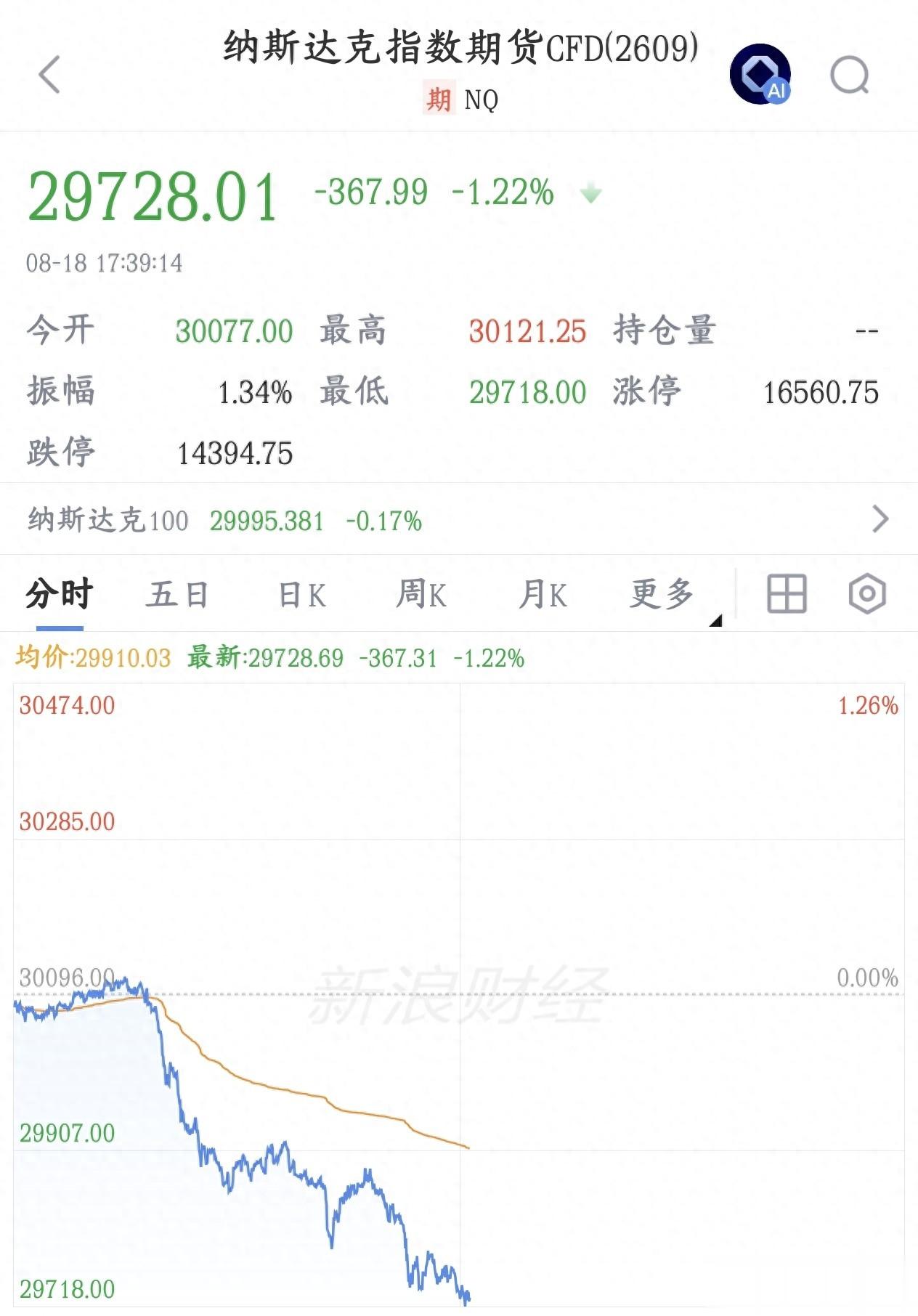The height and width of the screenshot is (1316, 918).
Task: Go back using the top-left arrow
Action: [49, 74]
